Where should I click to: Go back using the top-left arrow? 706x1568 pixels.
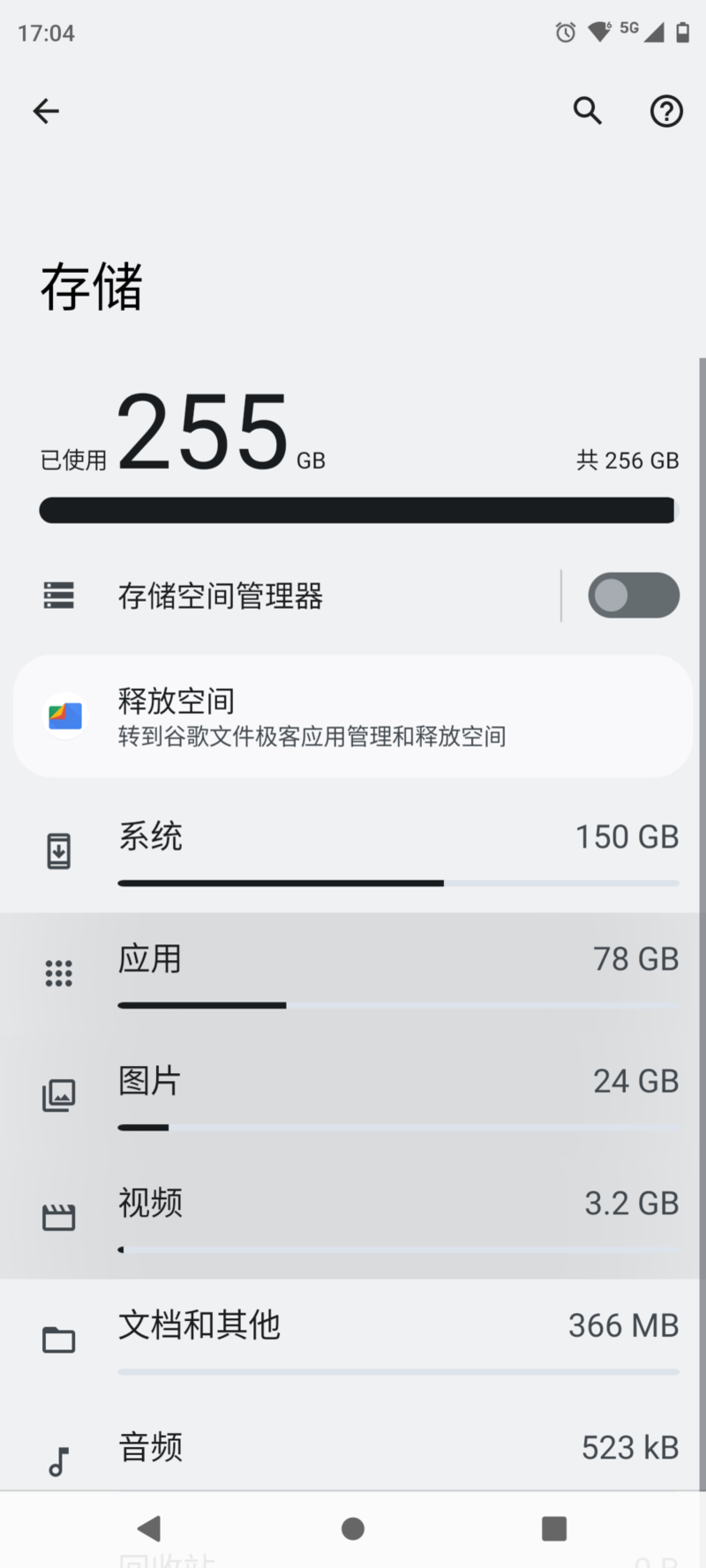click(46, 111)
